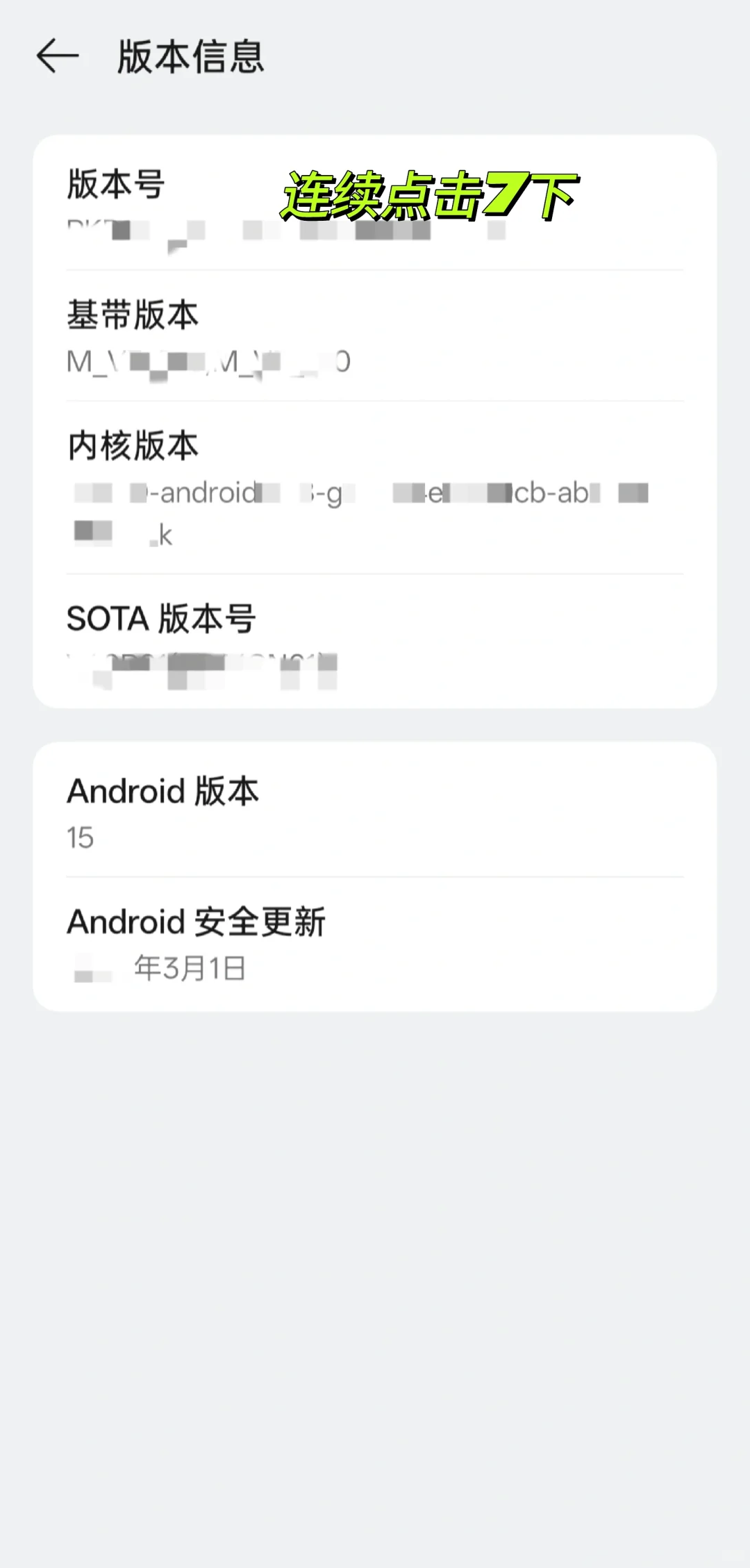Tap the upper version information card

pyautogui.click(x=375, y=417)
